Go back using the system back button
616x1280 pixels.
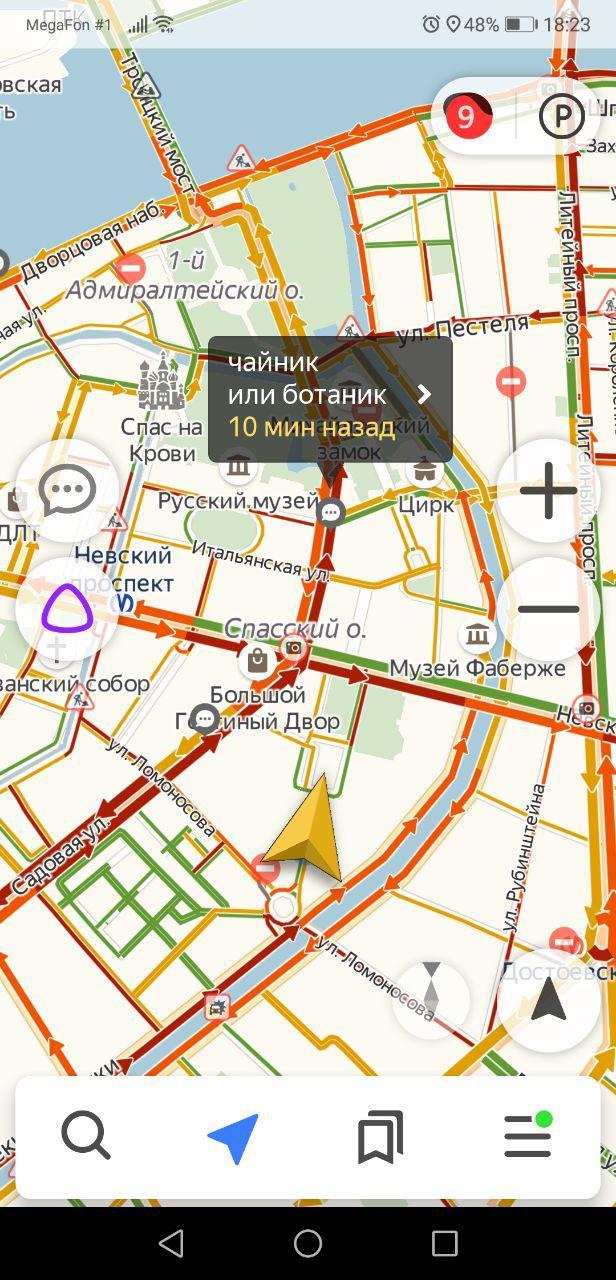[x=171, y=1243]
